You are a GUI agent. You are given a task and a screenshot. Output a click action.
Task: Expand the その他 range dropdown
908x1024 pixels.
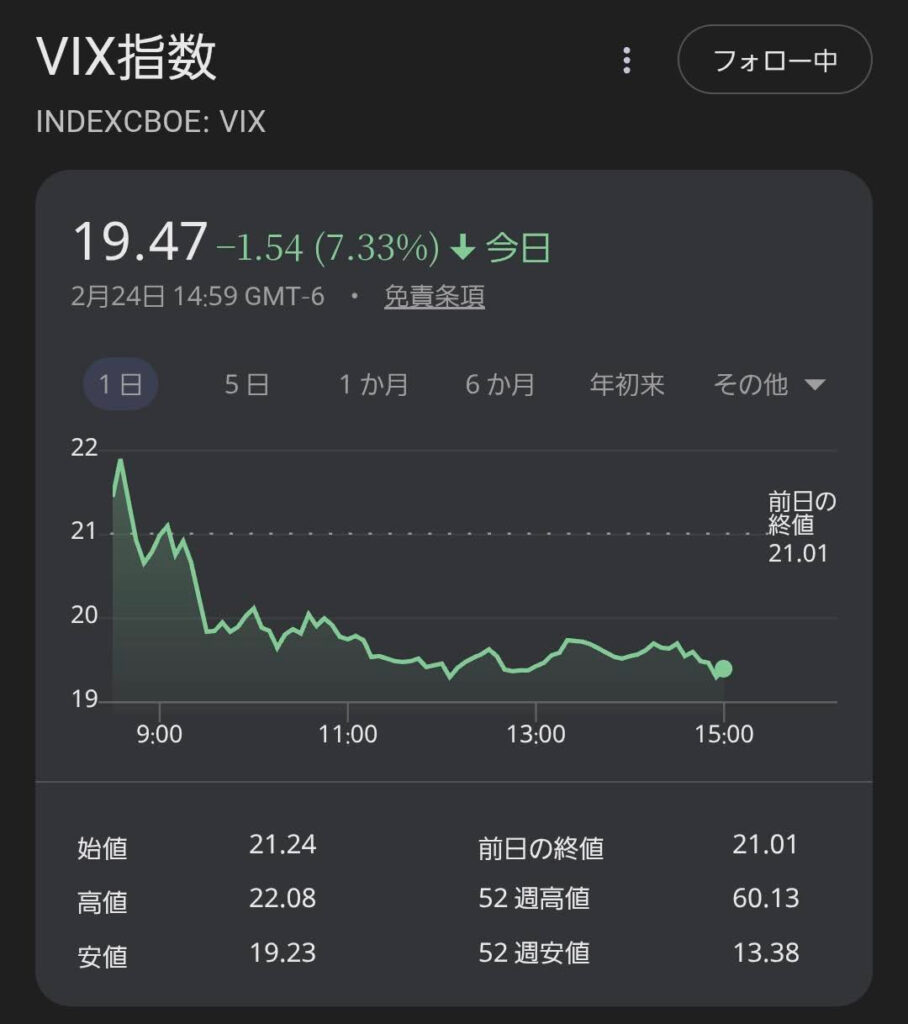pyautogui.click(x=768, y=385)
